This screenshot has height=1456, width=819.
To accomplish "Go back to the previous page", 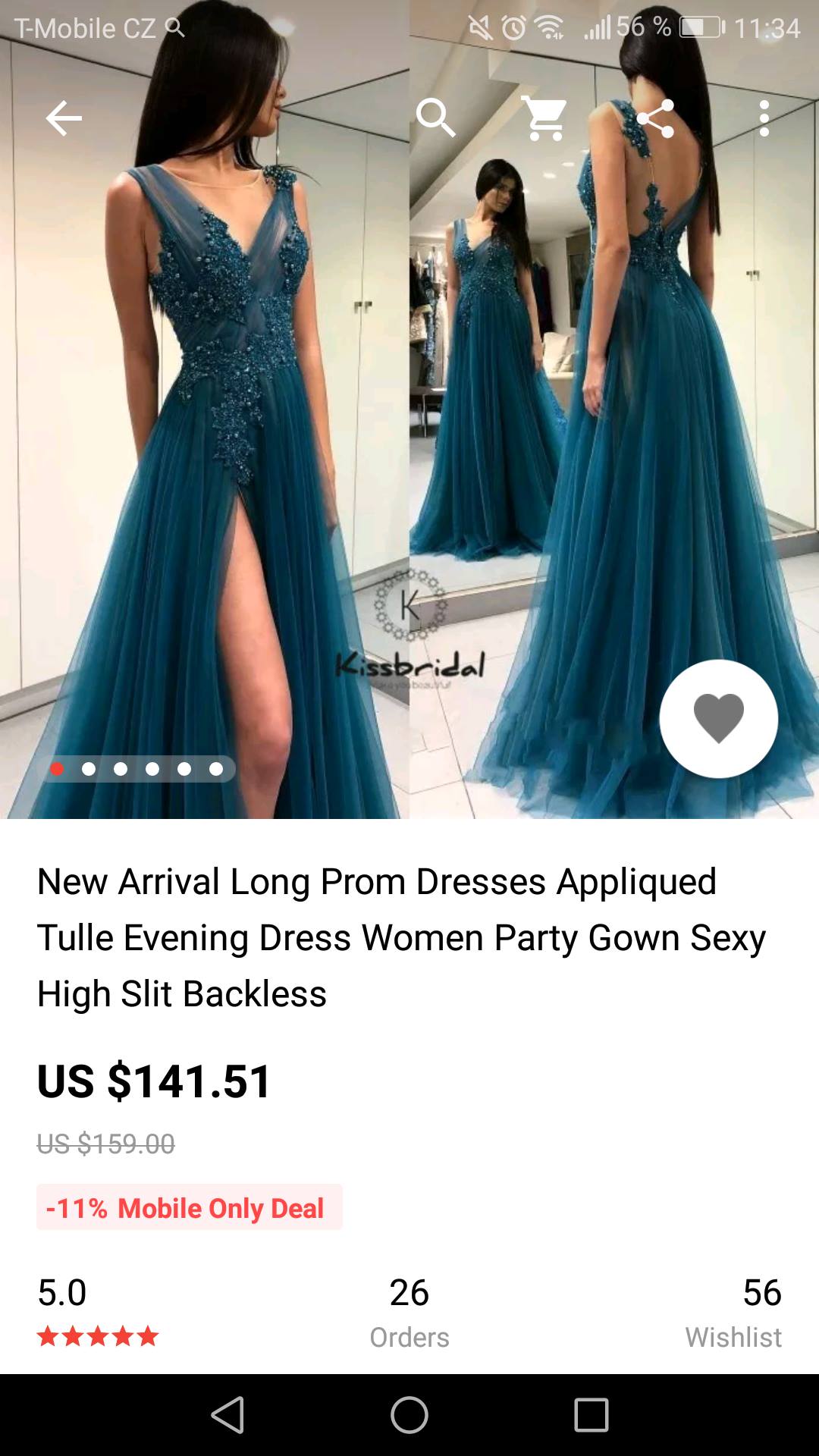I will [x=64, y=118].
